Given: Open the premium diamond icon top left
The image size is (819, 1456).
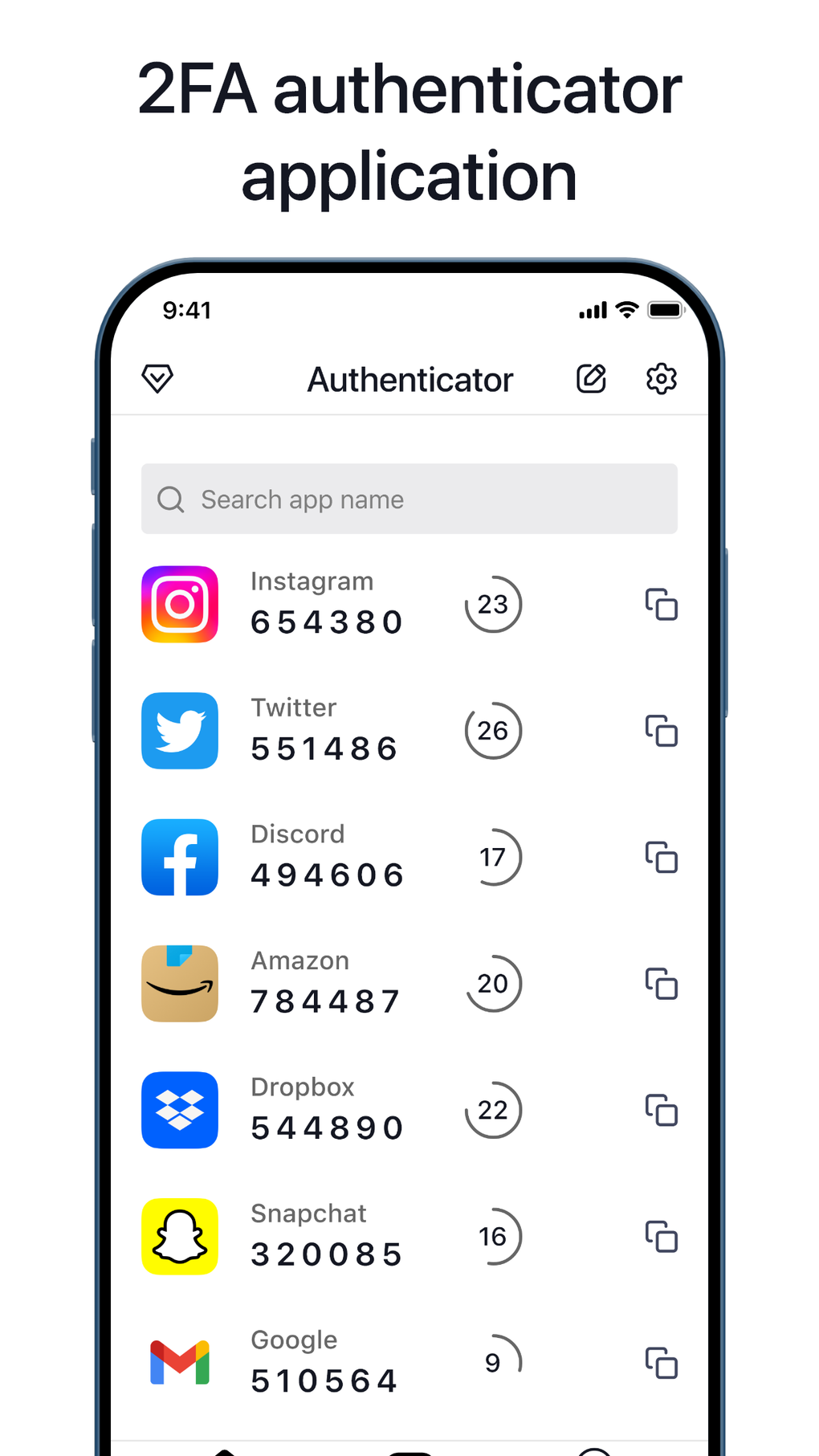Looking at the screenshot, I should [x=158, y=378].
